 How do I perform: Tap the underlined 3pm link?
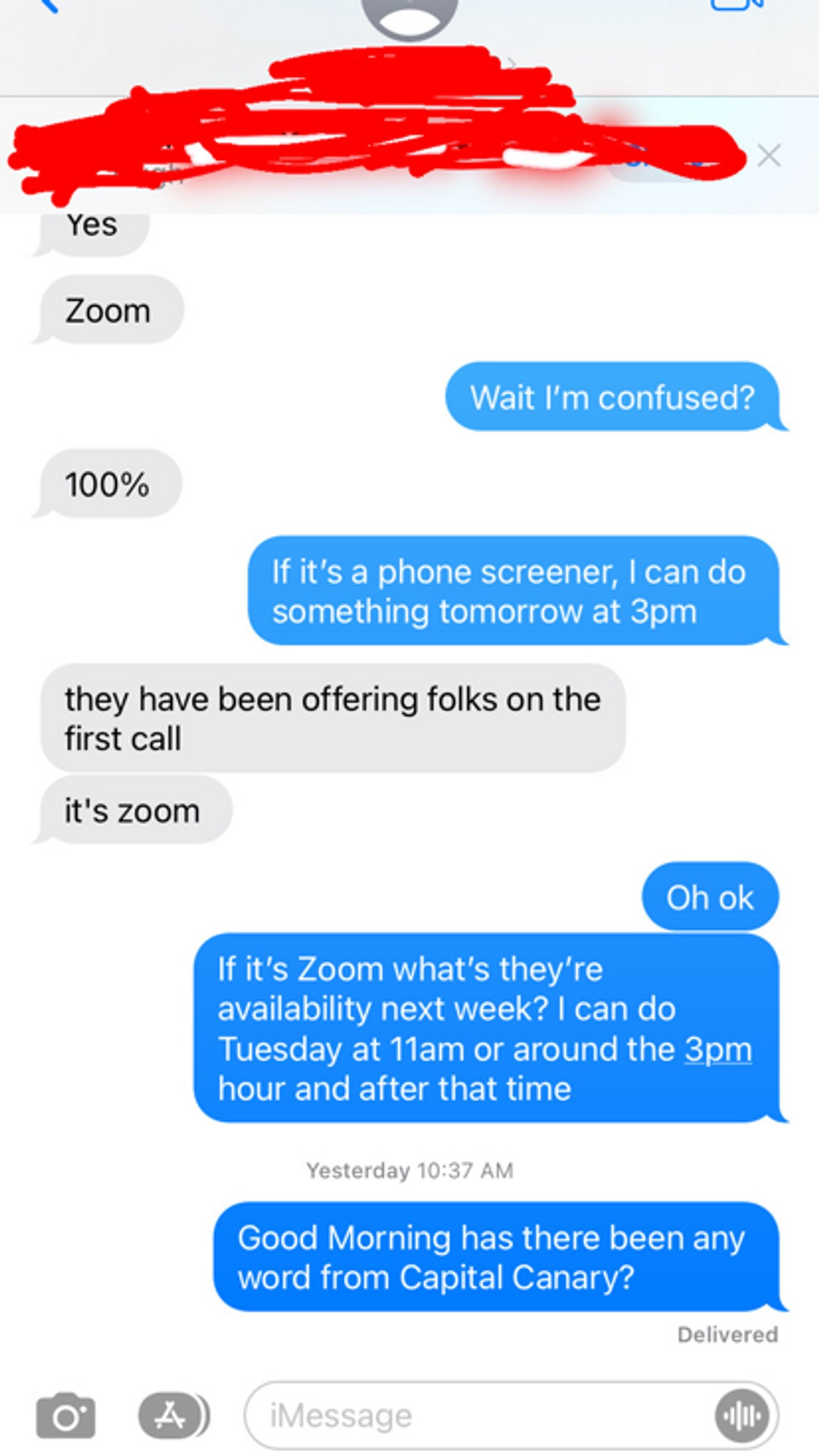click(x=718, y=1049)
